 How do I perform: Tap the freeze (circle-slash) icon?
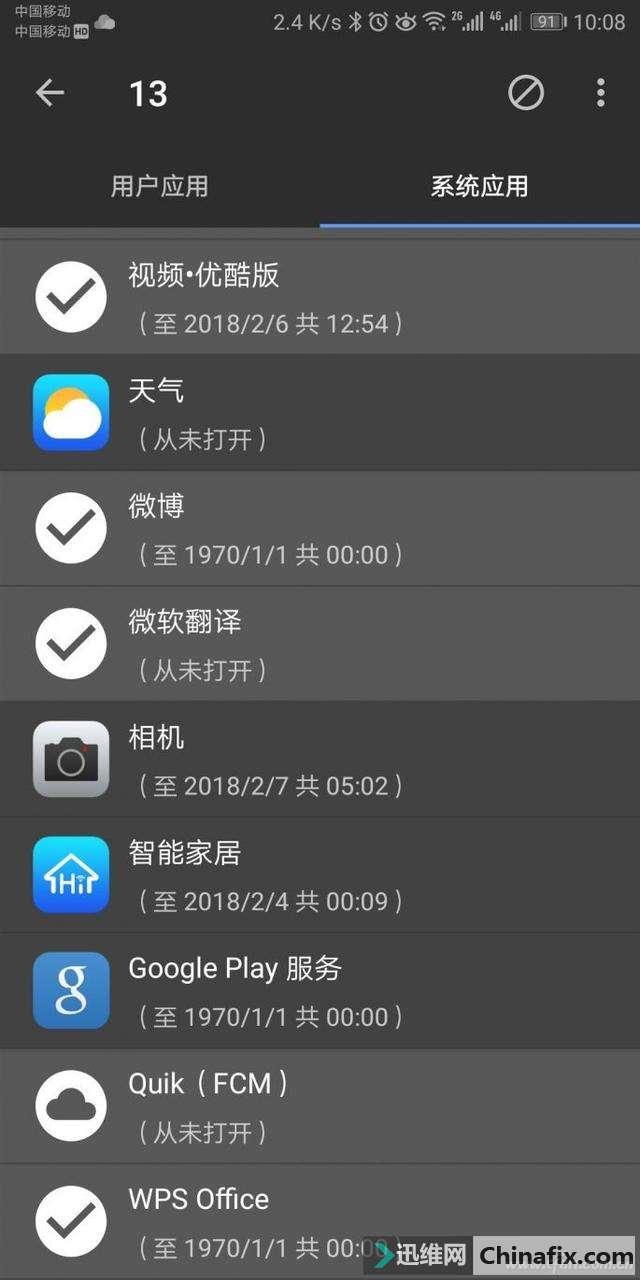(526, 93)
